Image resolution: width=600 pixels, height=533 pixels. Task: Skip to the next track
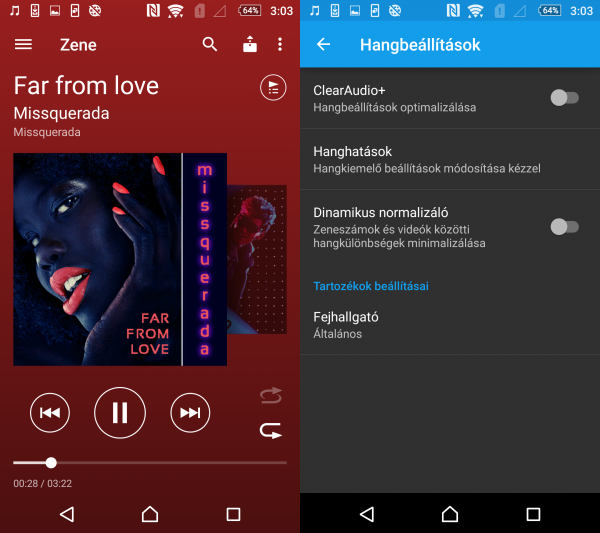[x=190, y=412]
